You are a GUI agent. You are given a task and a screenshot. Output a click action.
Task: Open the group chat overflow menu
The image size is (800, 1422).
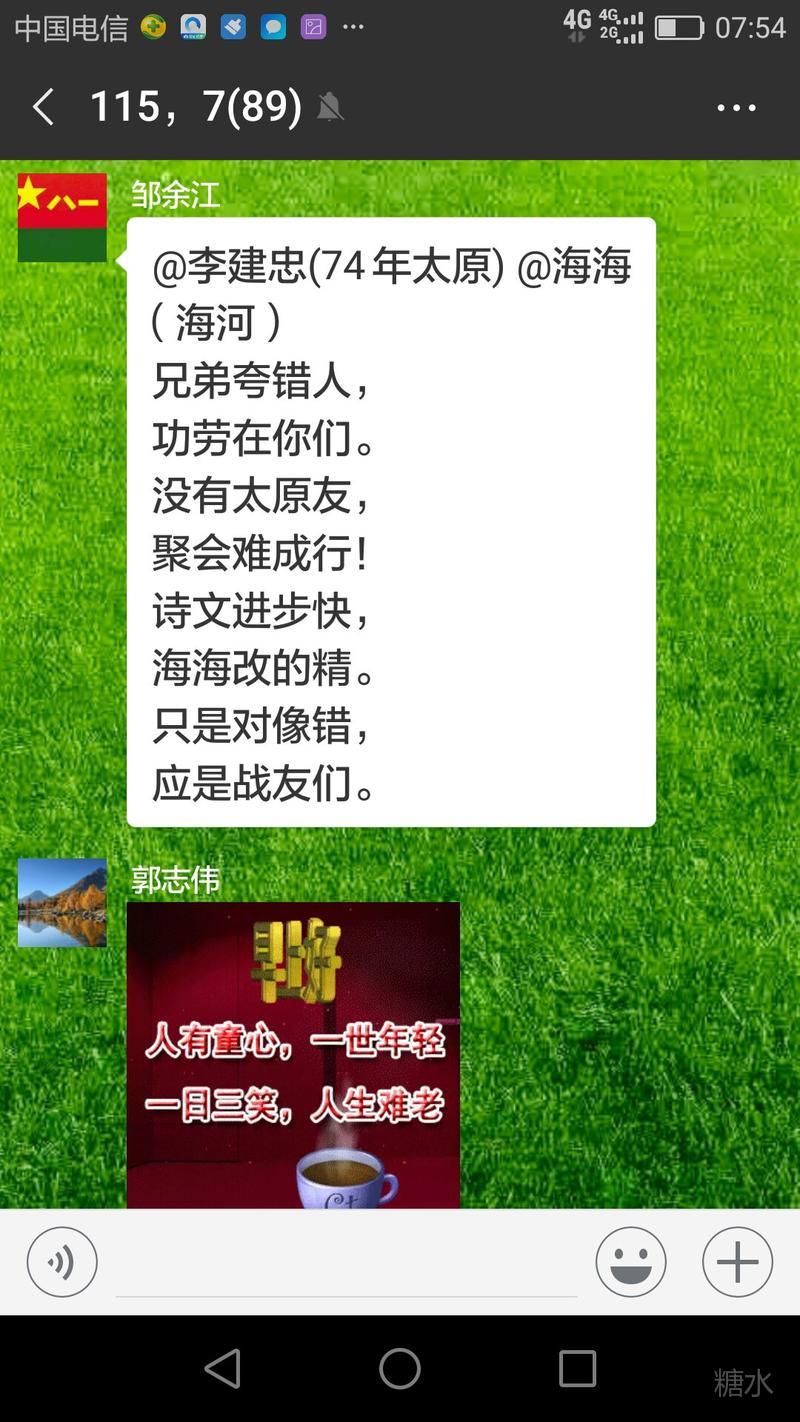tap(737, 108)
